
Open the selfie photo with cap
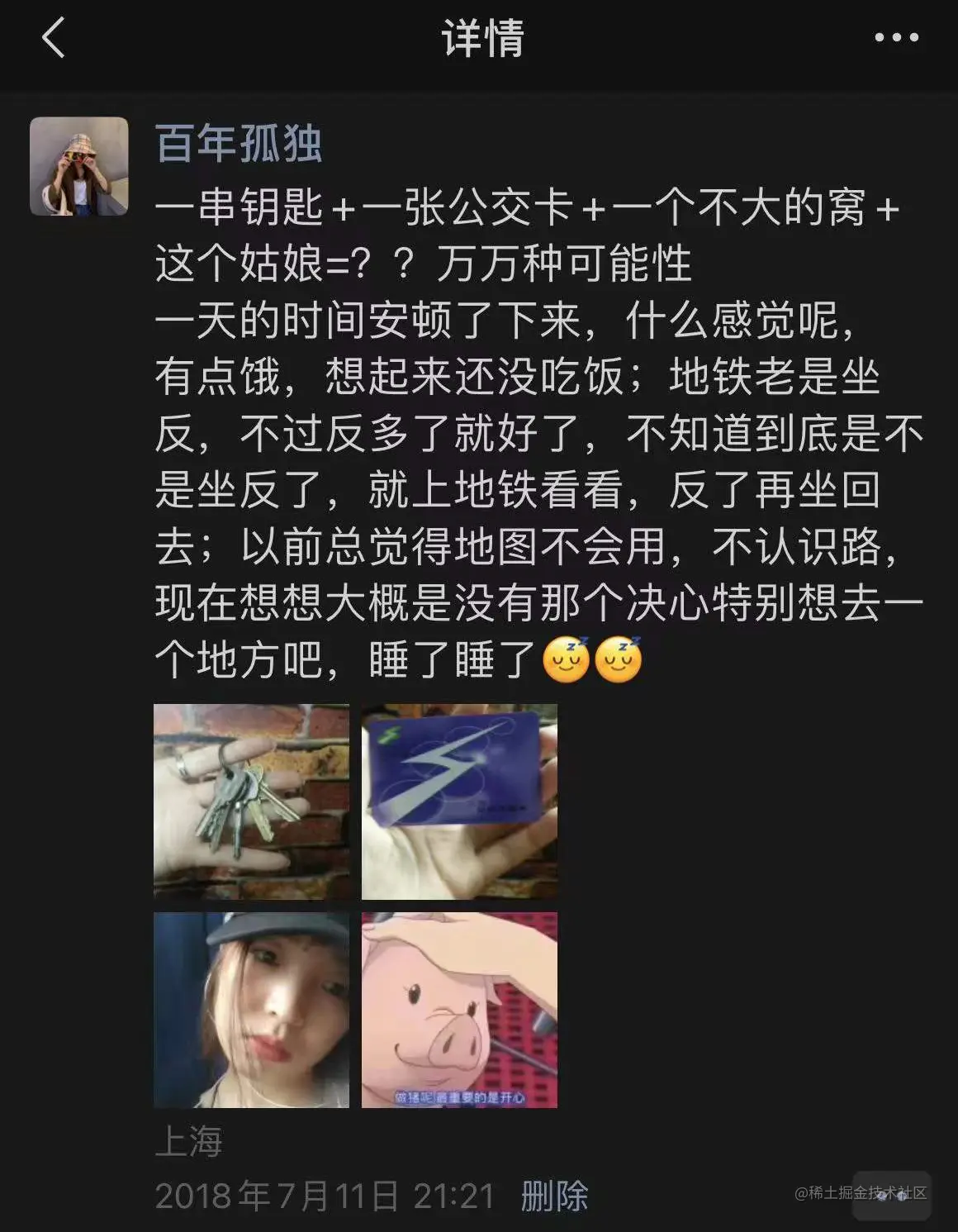[x=251, y=1010]
